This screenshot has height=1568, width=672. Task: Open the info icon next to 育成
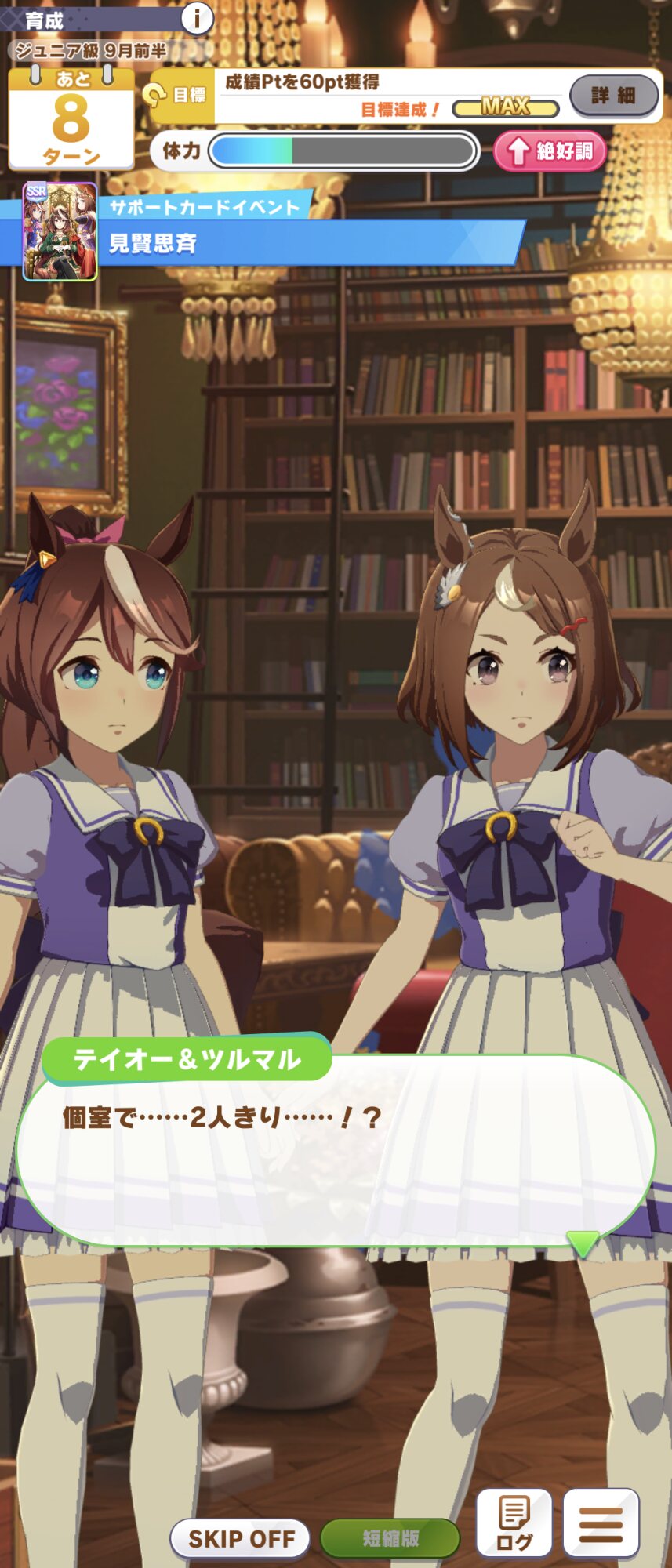pos(197,17)
